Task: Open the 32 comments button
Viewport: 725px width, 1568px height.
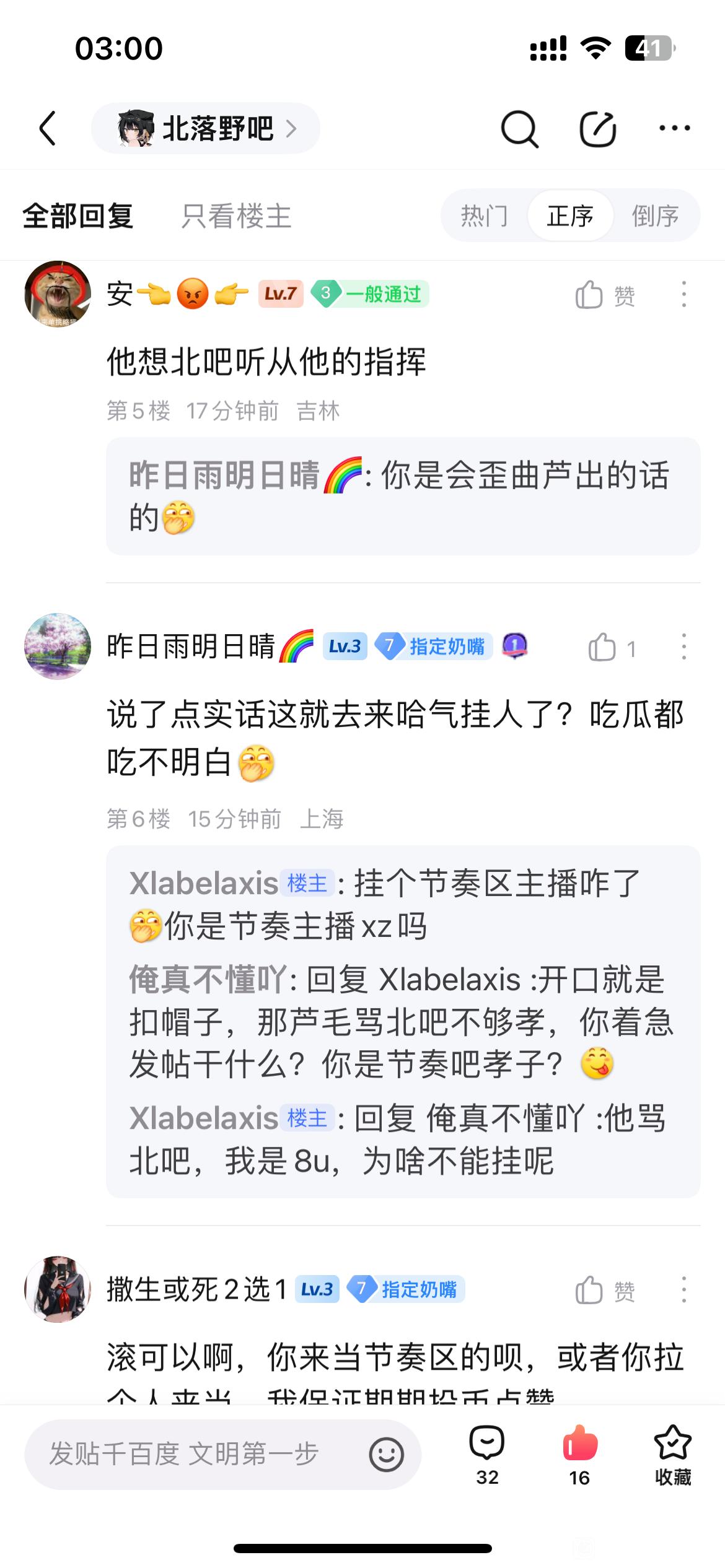Action: click(x=487, y=1454)
